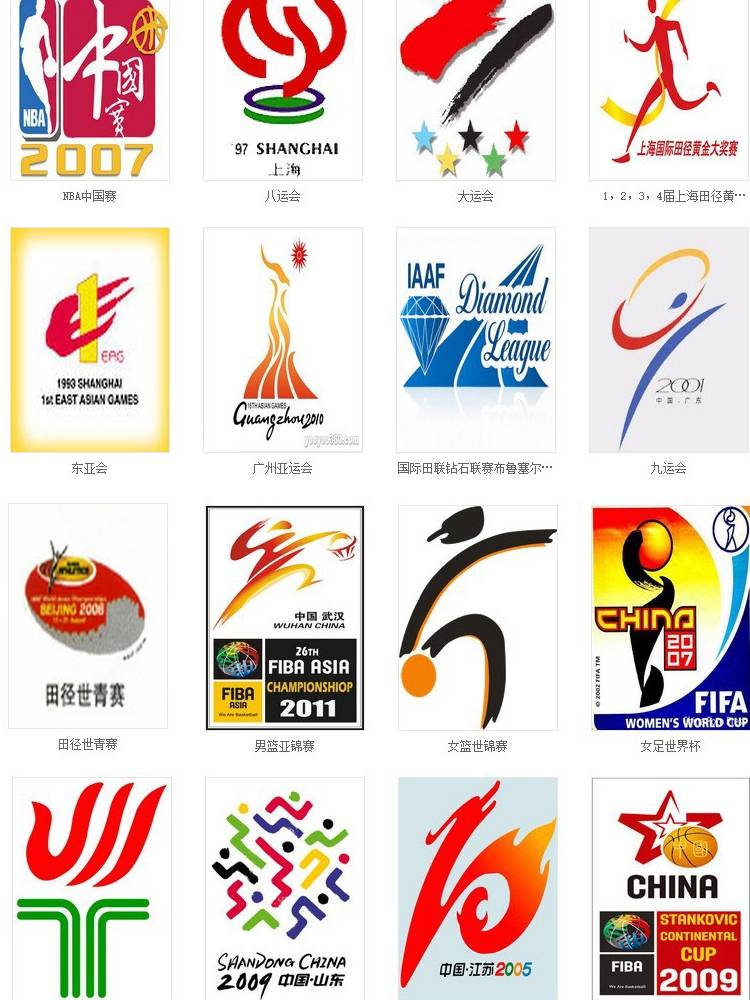Select the 男篮亚锦赛 logo tile

[x=285, y=617]
